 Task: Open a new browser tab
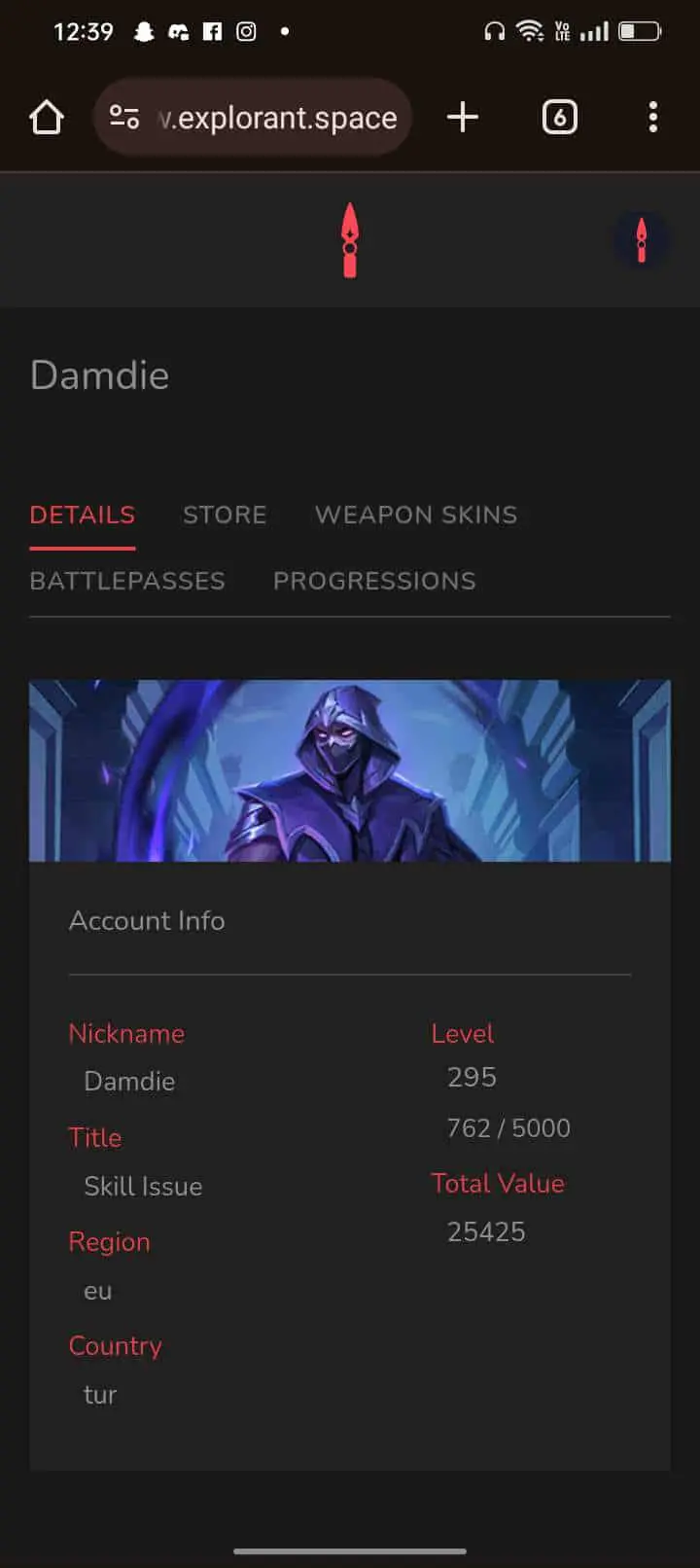[463, 118]
